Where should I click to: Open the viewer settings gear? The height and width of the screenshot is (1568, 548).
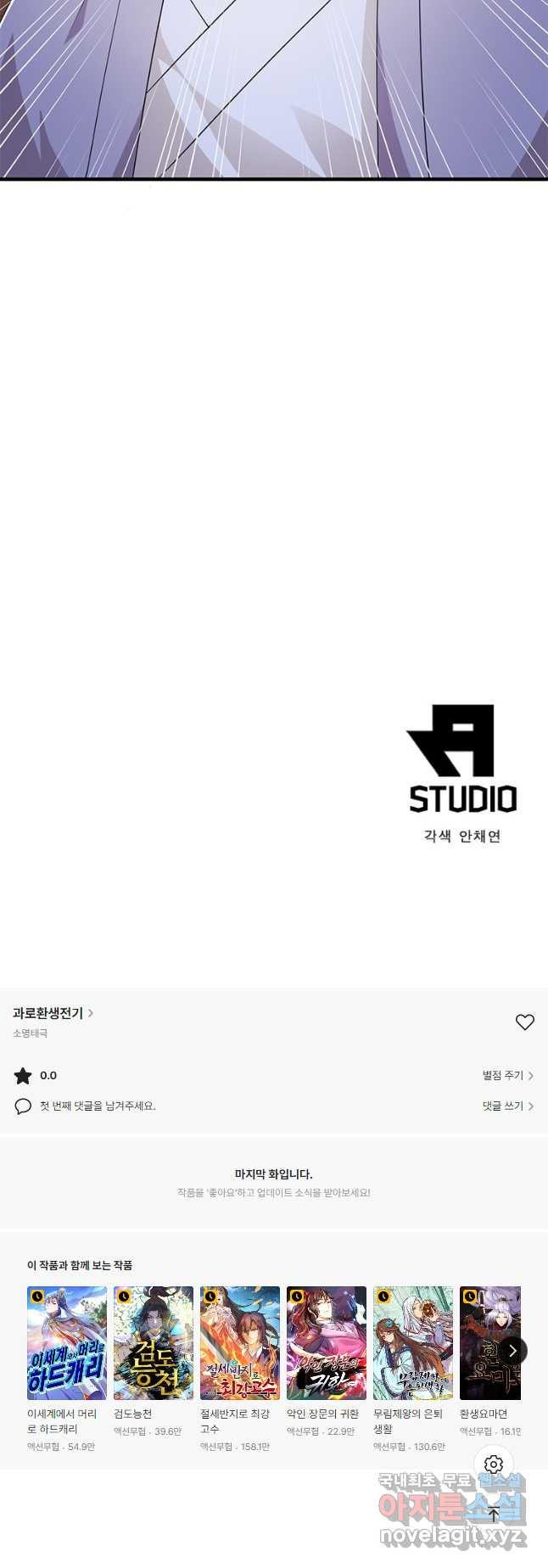(x=494, y=1464)
